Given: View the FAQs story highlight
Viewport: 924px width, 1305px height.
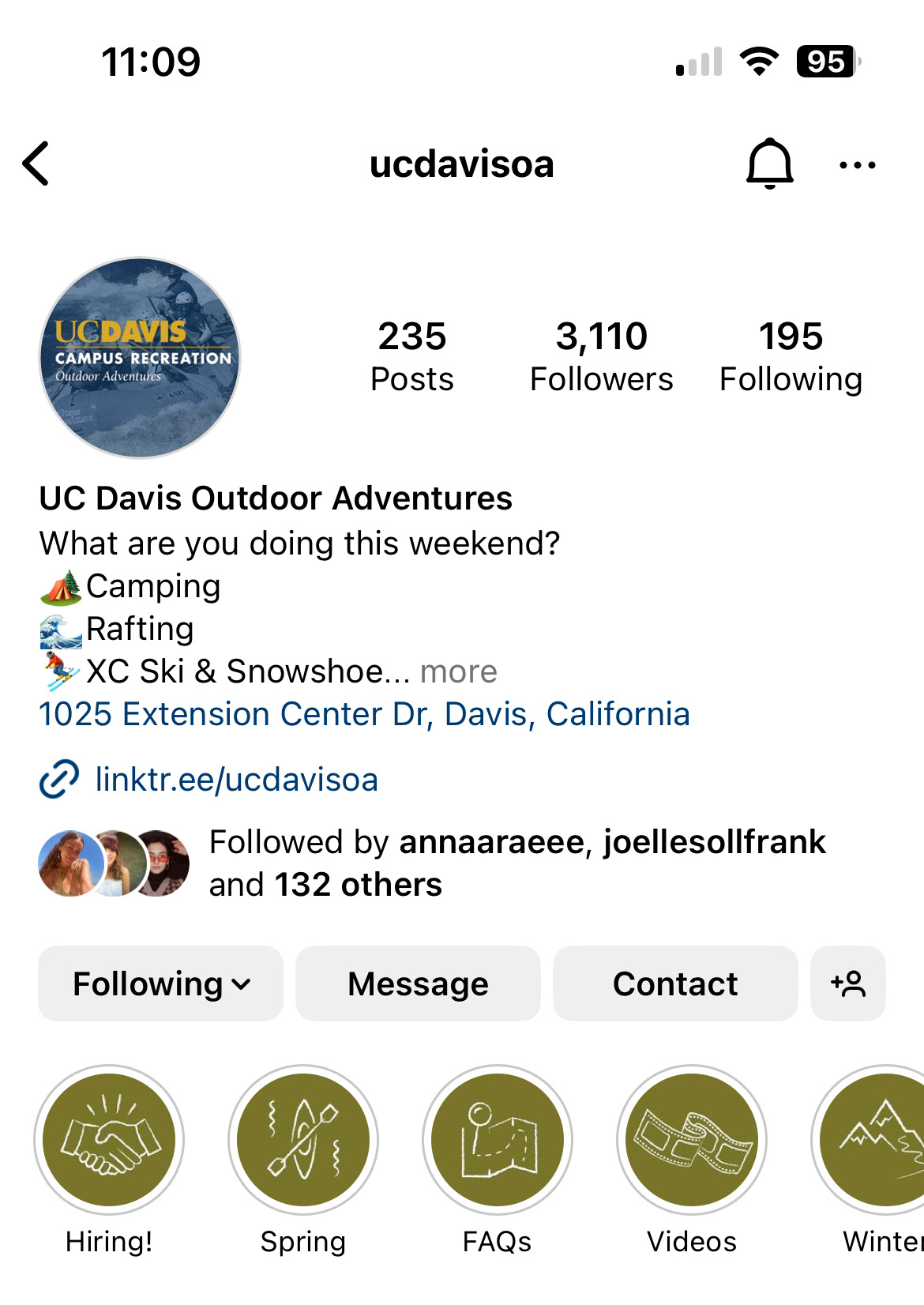Looking at the screenshot, I should pyautogui.click(x=498, y=1140).
